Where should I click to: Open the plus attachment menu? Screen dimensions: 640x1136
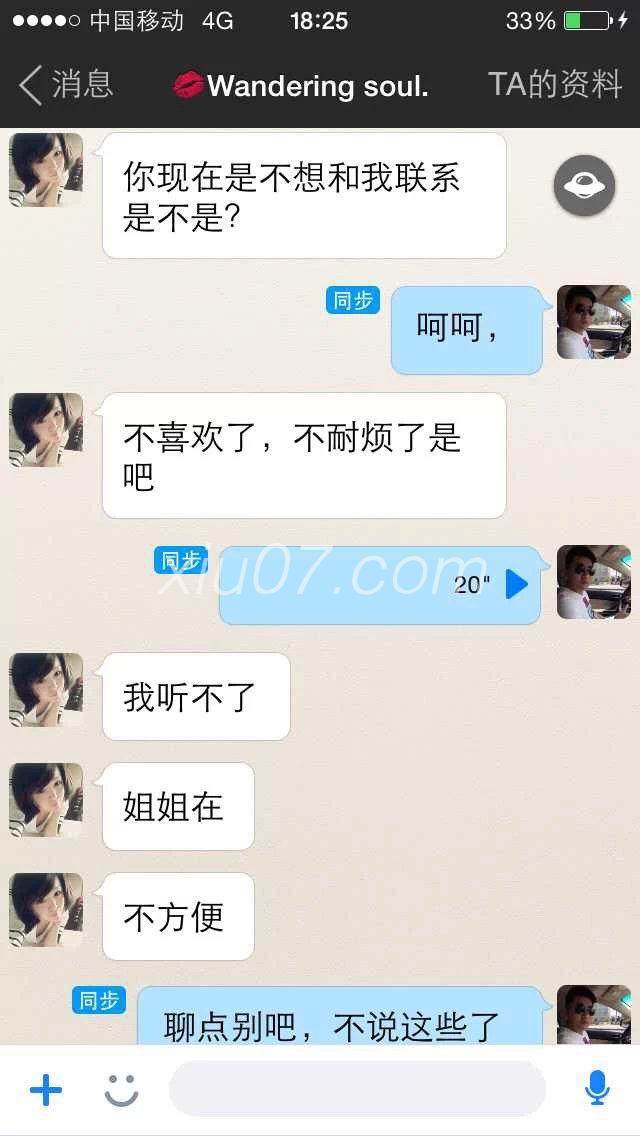click(46, 1089)
